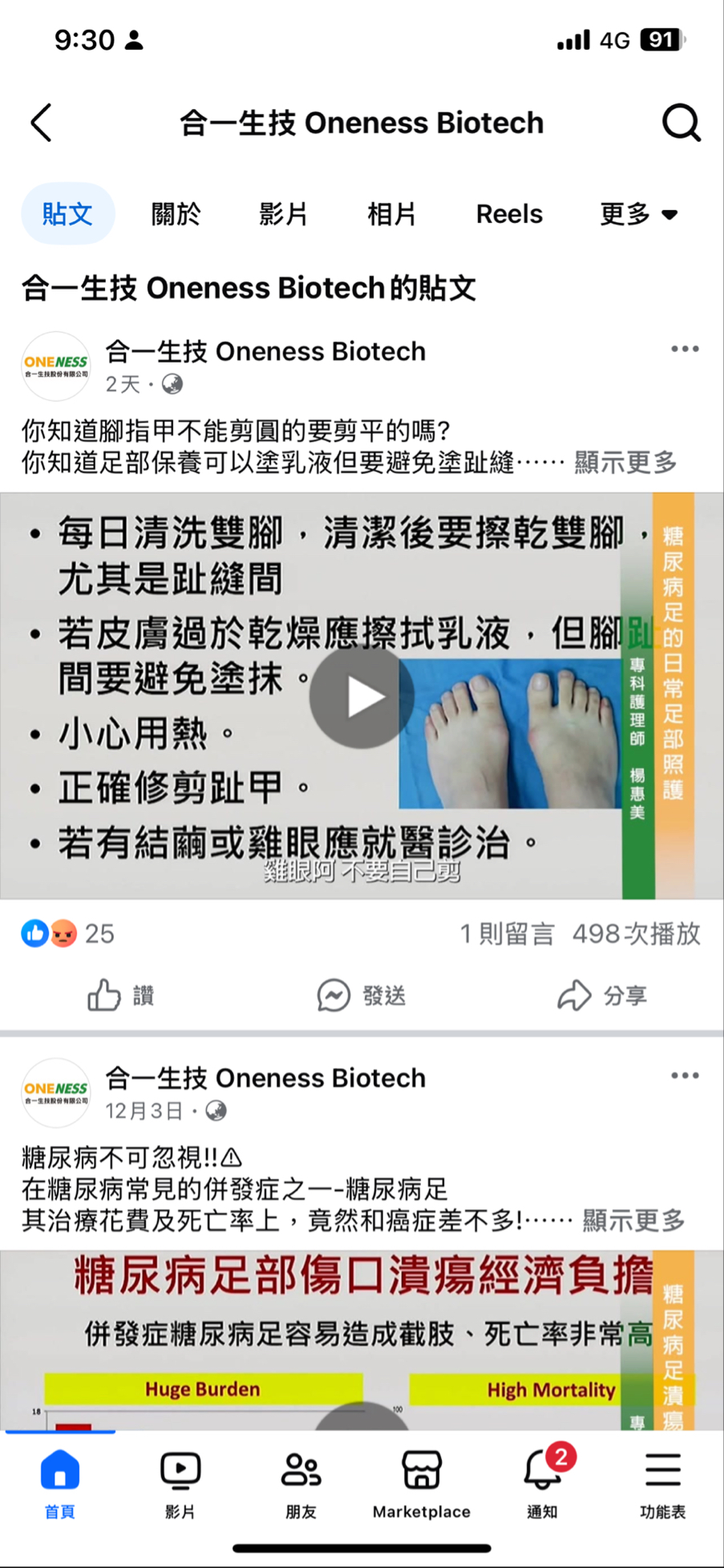The height and width of the screenshot is (1568, 724).
Task: Open options menu for the 12月3日 post
Action: pos(685,1076)
